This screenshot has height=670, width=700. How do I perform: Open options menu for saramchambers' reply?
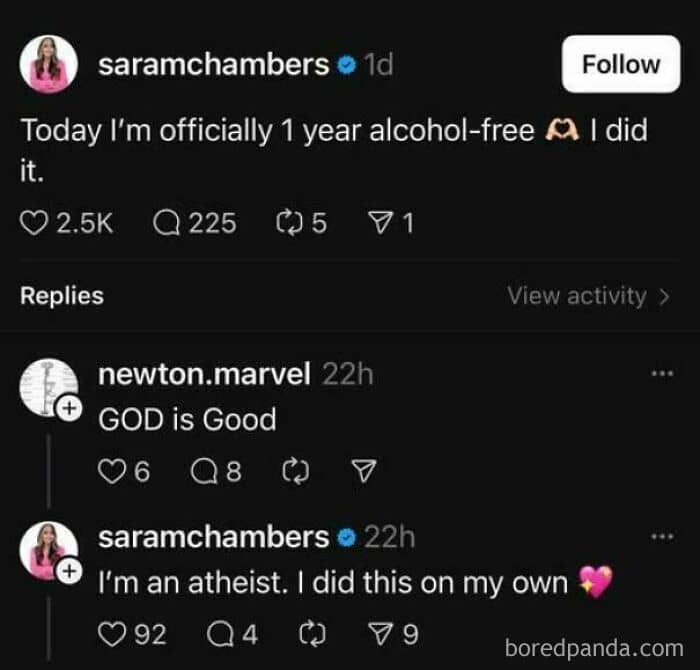tap(662, 537)
